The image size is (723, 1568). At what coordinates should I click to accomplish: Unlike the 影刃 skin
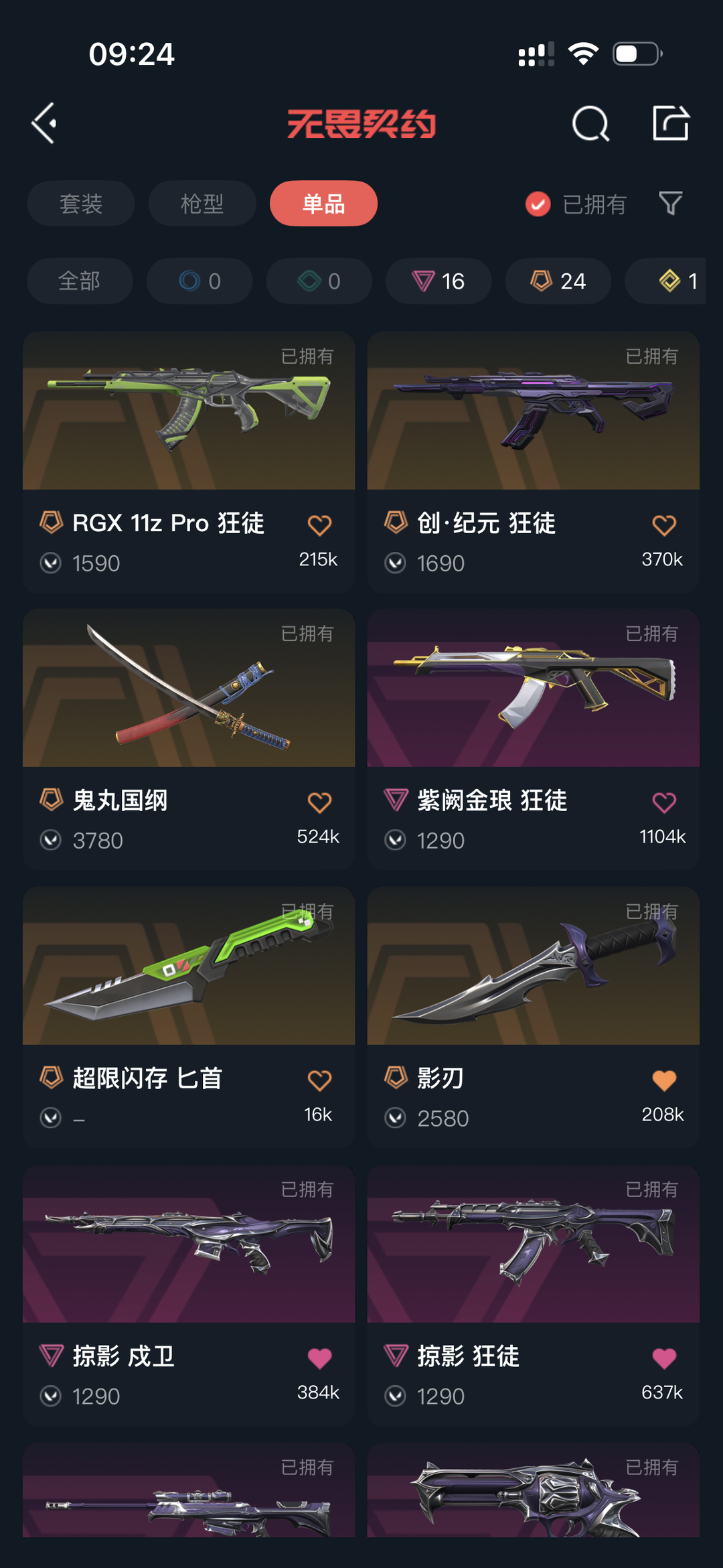tap(664, 1080)
